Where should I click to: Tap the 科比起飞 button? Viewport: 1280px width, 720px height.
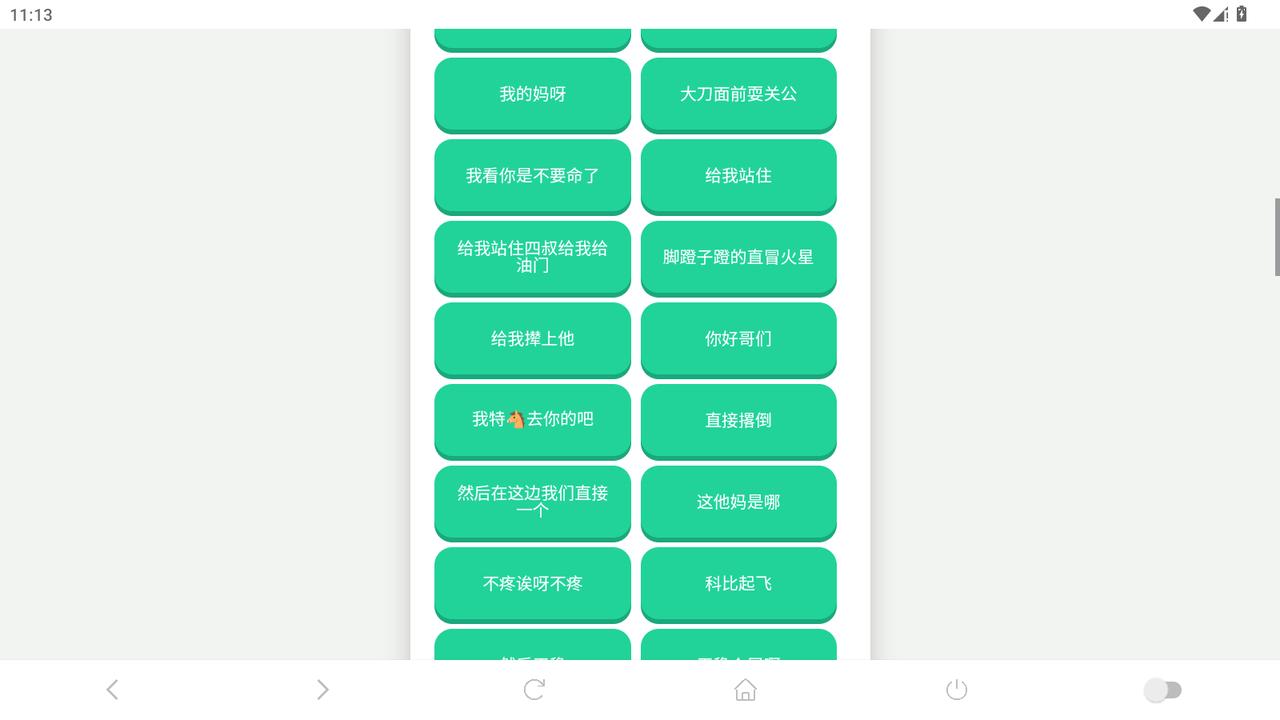tap(738, 584)
